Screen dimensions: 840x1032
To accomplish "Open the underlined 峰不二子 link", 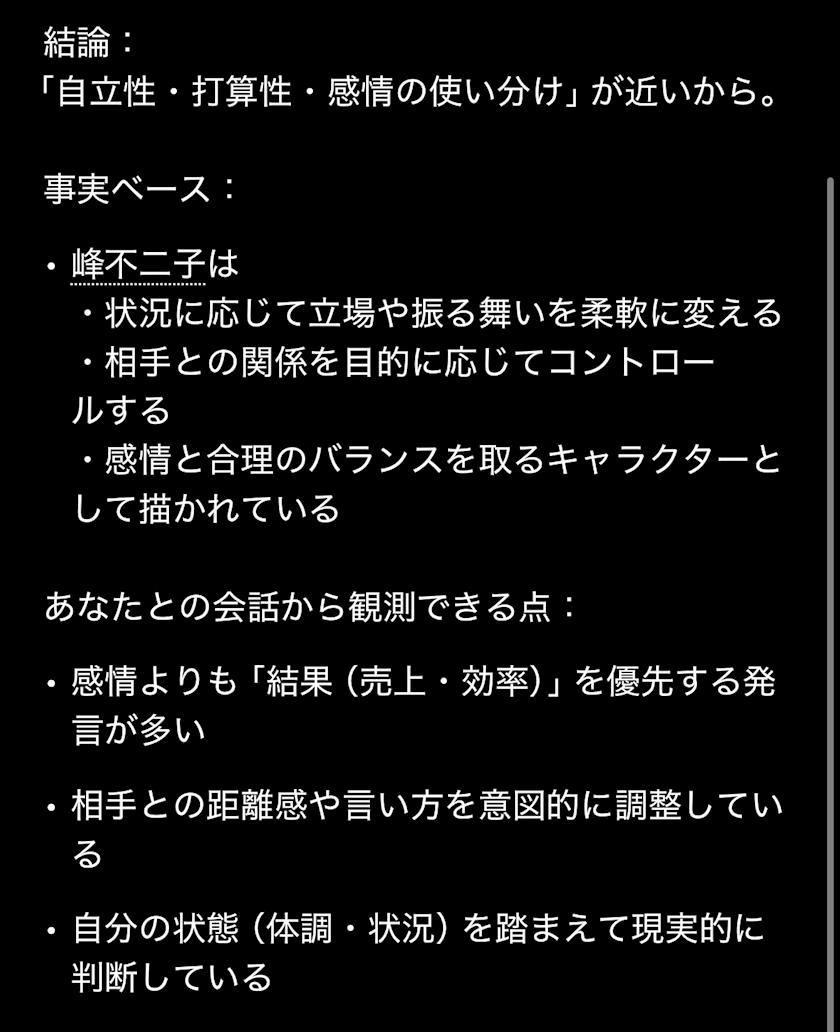I will pyautogui.click(x=138, y=265).
